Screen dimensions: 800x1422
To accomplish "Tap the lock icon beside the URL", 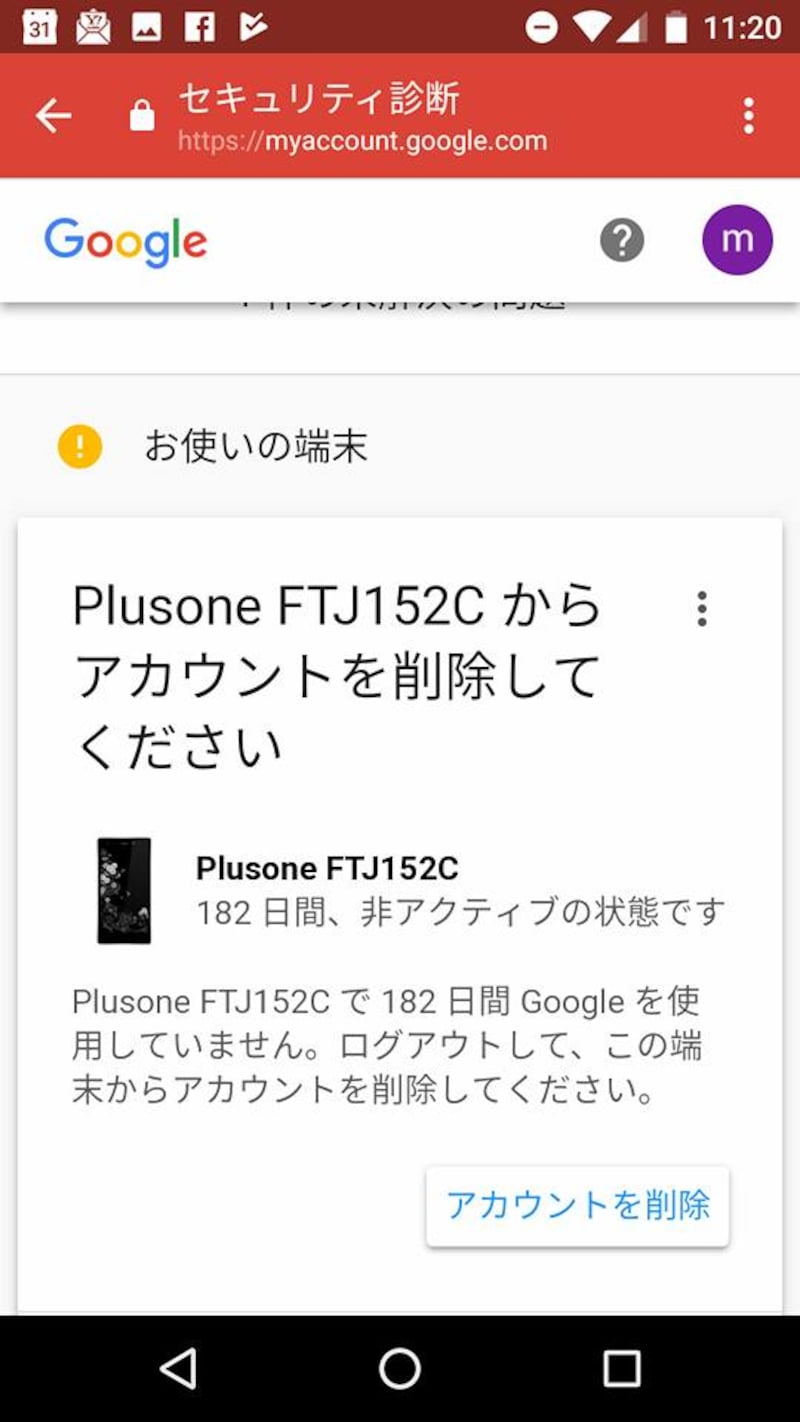I will [141, 115].
